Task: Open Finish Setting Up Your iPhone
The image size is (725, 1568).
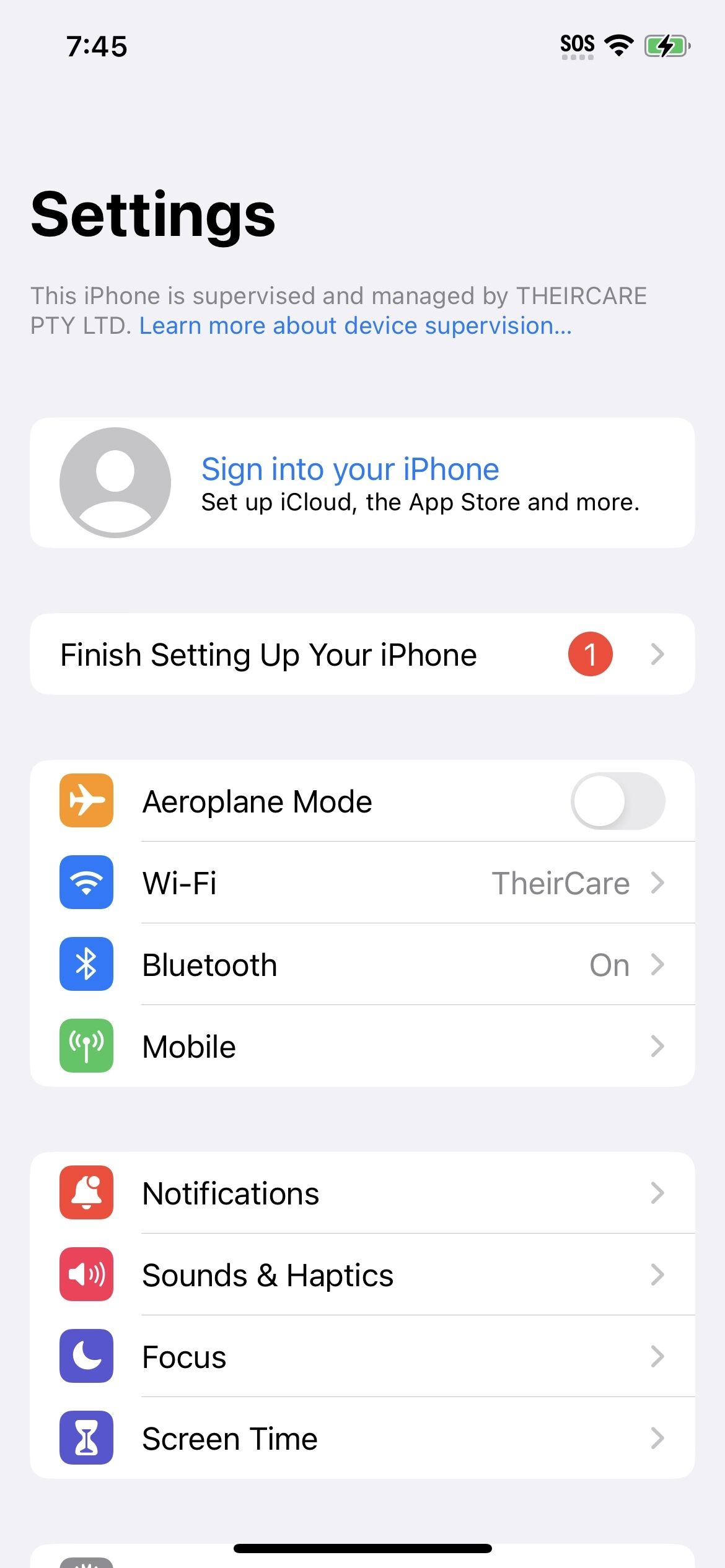Action: [x=362, y=654]
